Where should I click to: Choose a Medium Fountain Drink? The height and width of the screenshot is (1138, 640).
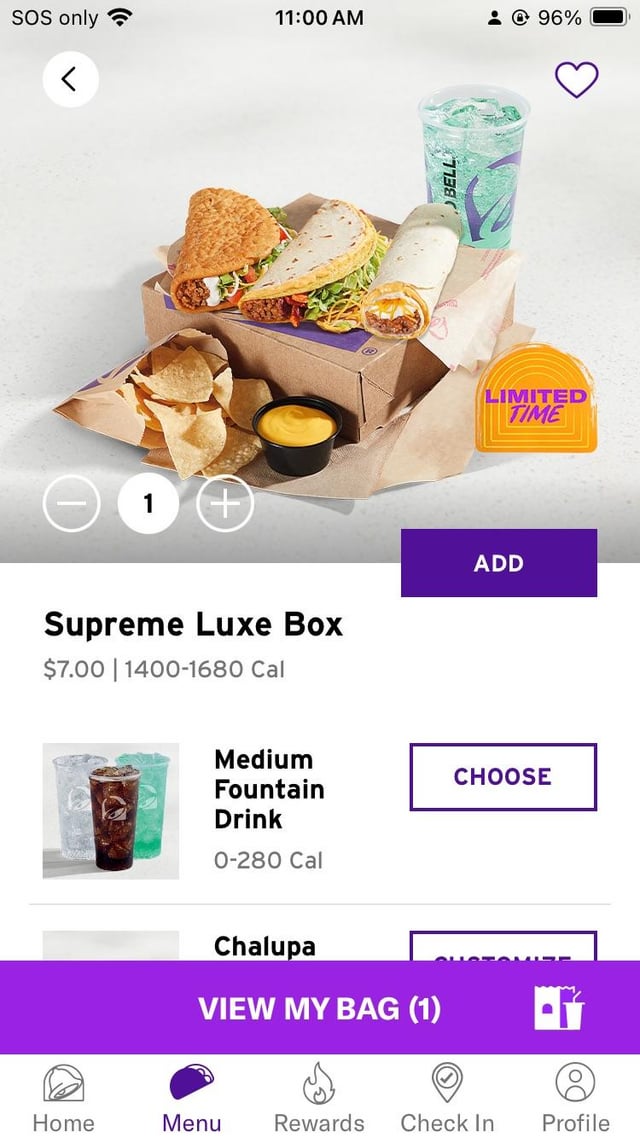502,777
